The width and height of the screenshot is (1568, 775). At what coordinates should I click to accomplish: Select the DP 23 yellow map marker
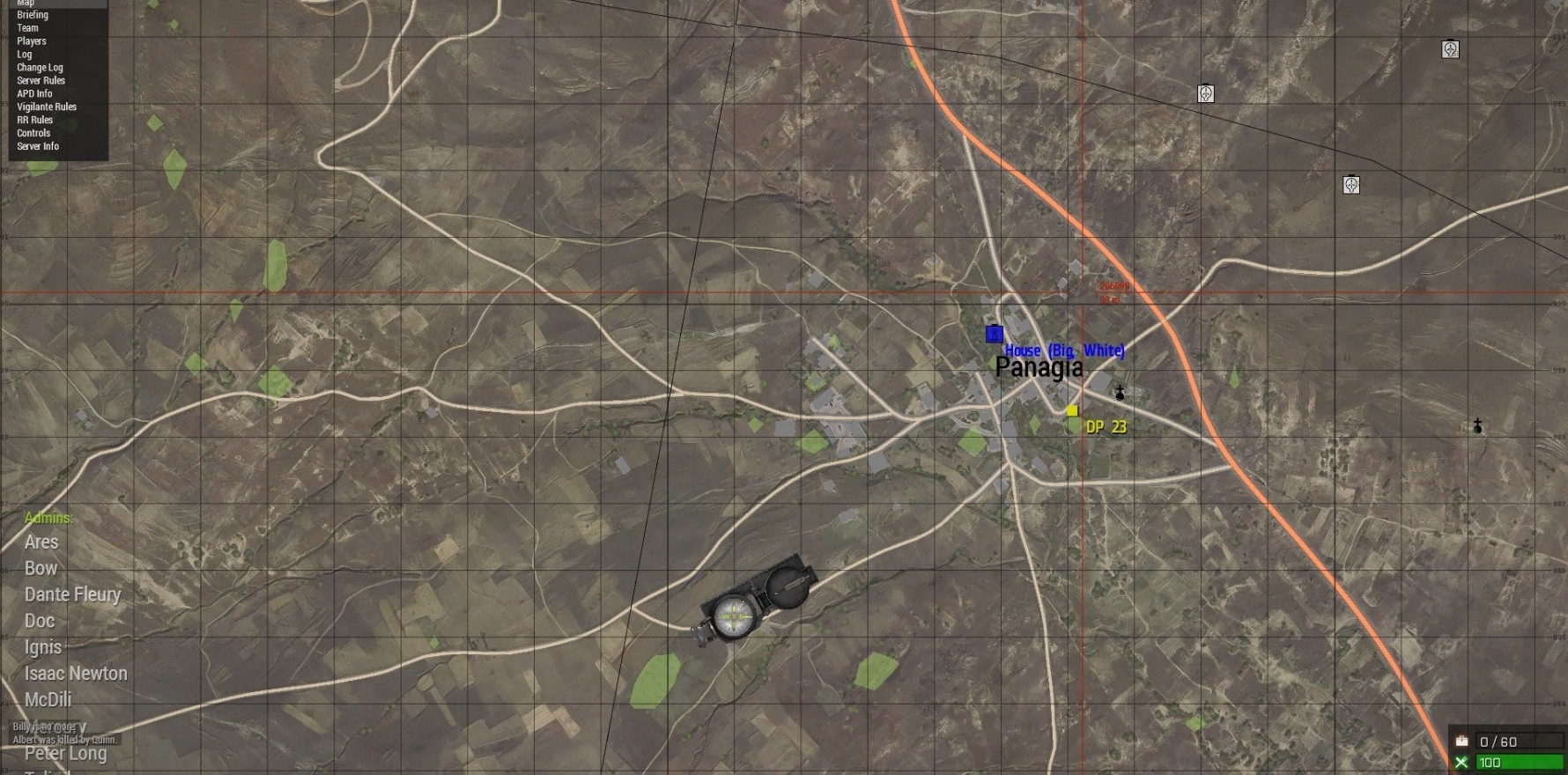pyautogui.click(x=1072, y=410)
